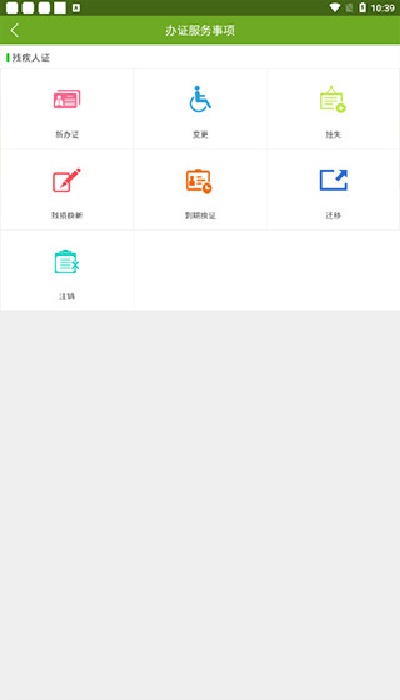Select 挂失 to report a lost certificate
This screenshot has width=400, height=700.
[x=333, y=109]
